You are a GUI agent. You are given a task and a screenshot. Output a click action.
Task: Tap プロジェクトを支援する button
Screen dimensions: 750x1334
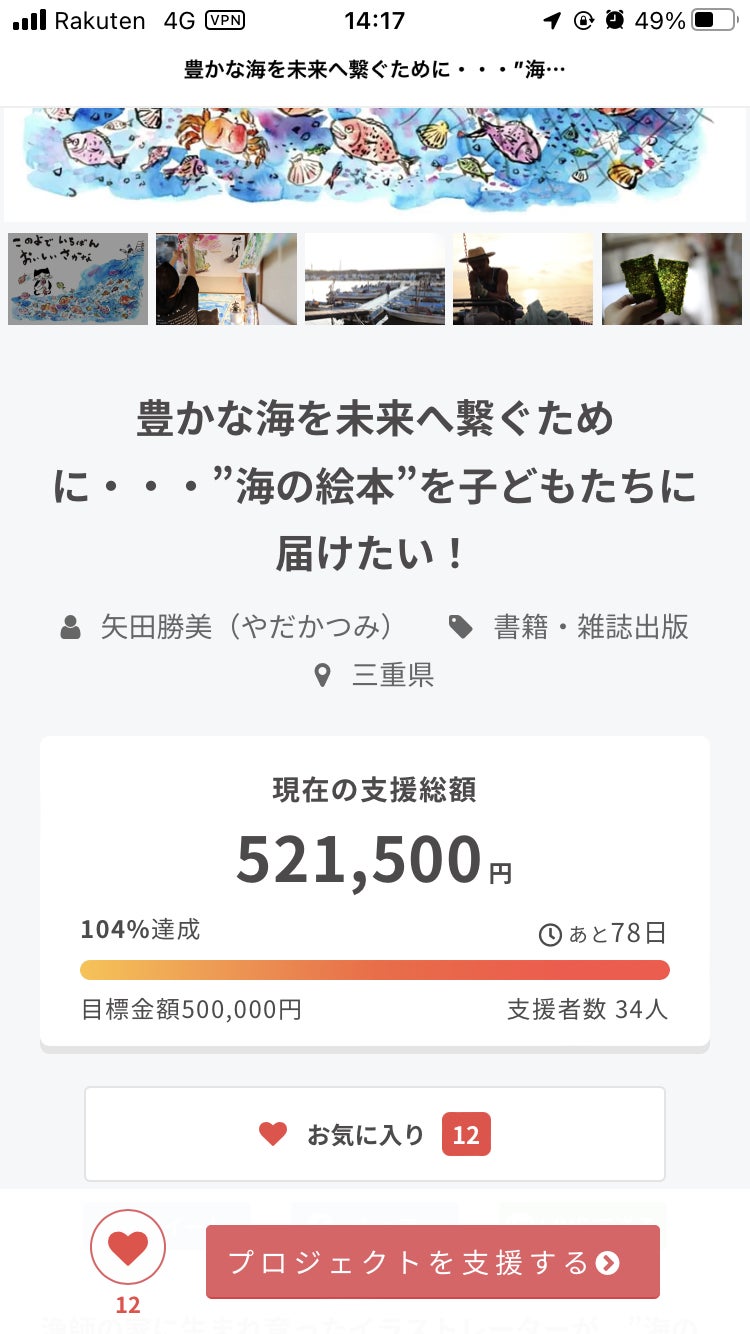click(x=433, y=1262)
